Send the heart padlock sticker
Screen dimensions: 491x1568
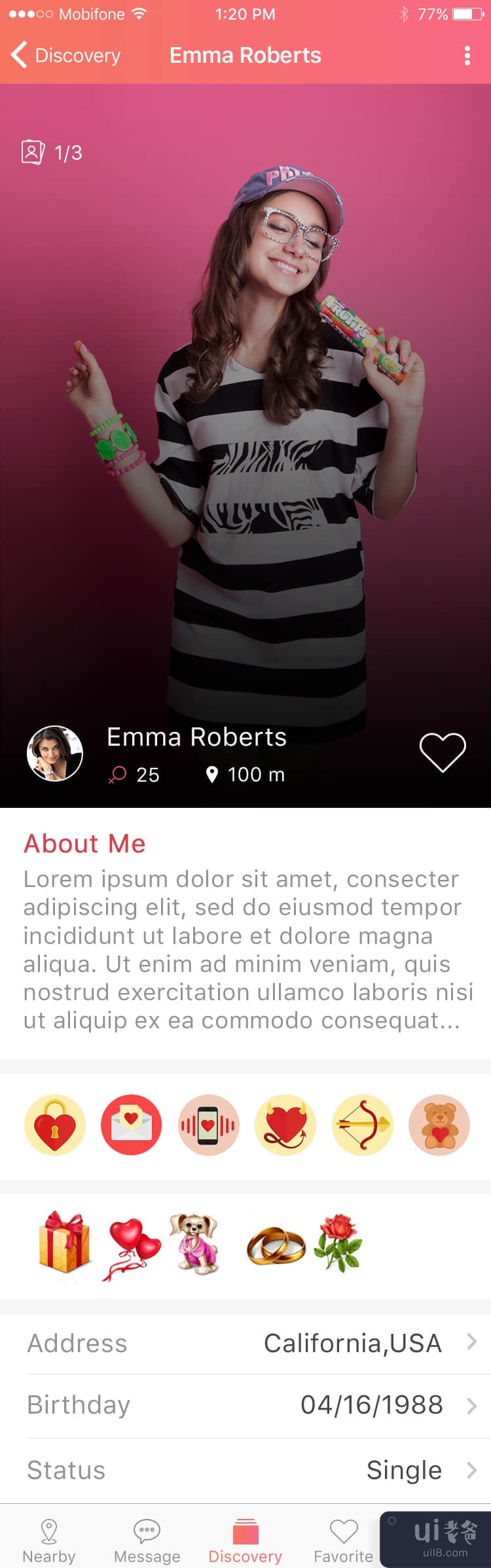tap(55, 1125)
